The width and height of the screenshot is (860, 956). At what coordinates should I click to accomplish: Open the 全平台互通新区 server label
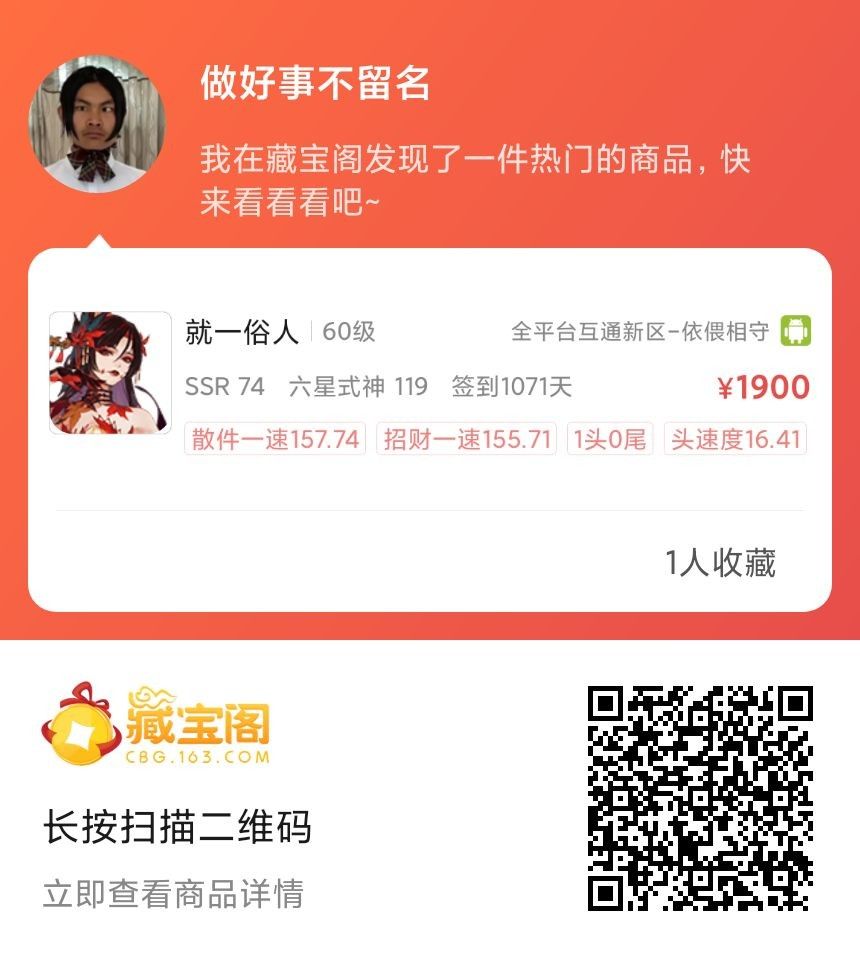(590, 330)
